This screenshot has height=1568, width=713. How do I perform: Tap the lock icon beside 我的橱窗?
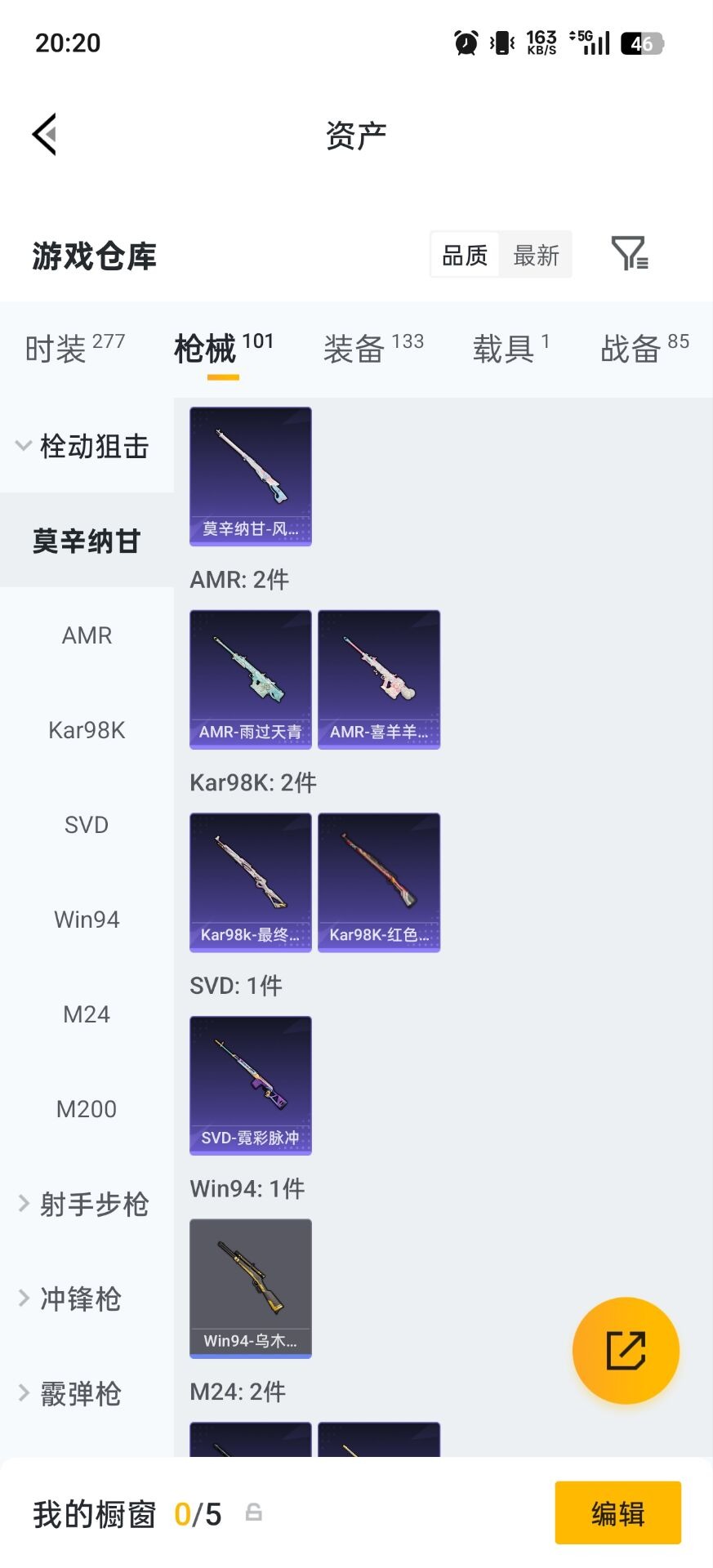253,1511
